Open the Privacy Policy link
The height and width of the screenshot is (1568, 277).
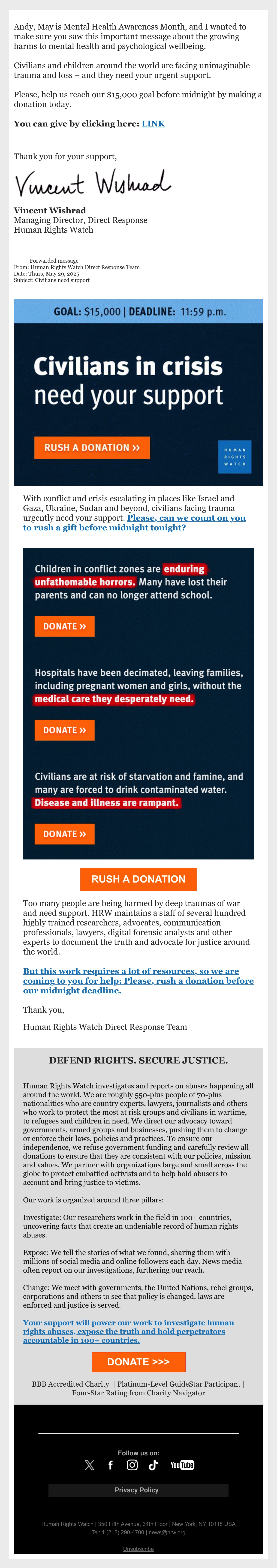[x=138, y=1490]
